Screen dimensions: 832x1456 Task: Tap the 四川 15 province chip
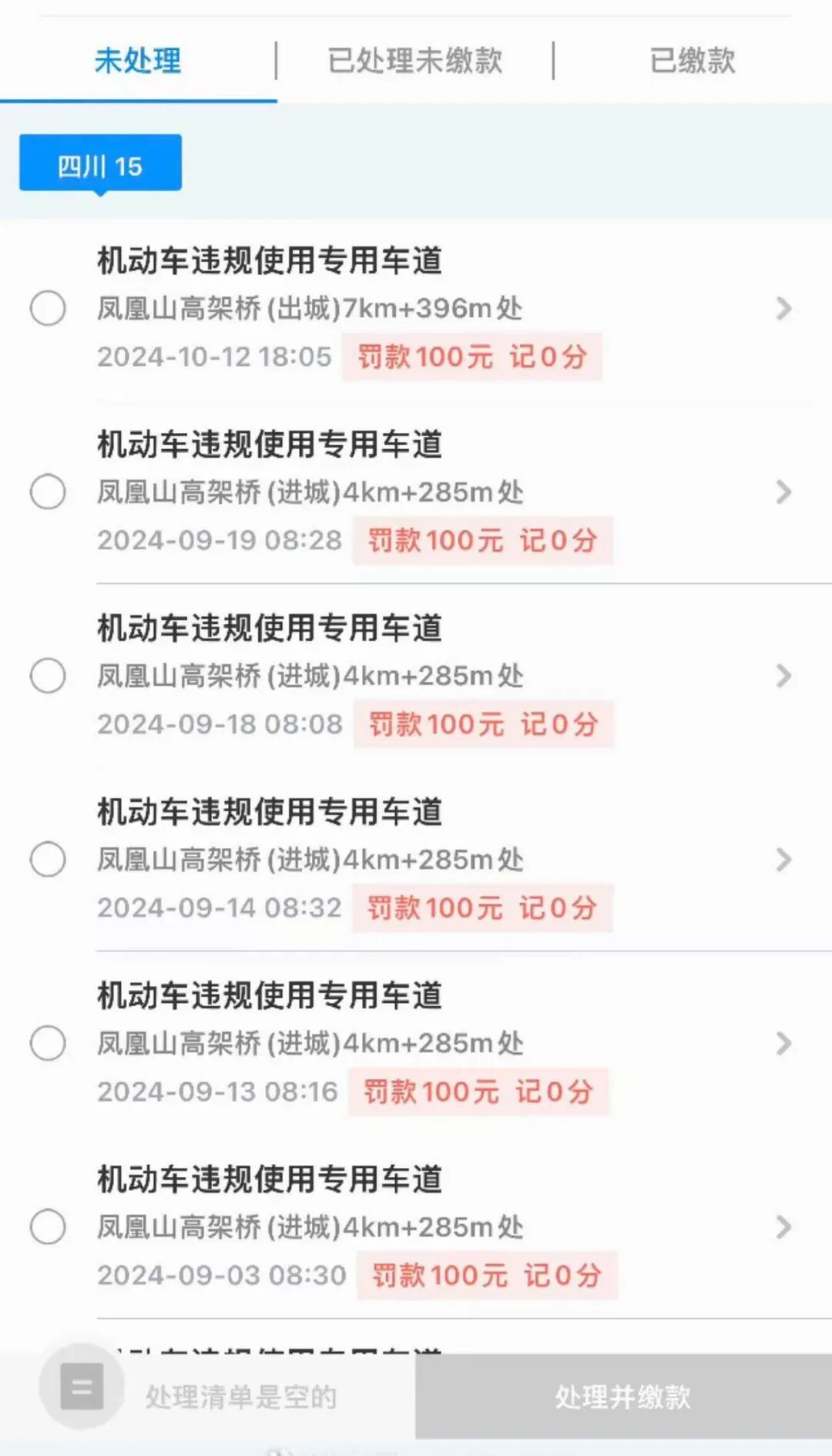pos(100,164)
